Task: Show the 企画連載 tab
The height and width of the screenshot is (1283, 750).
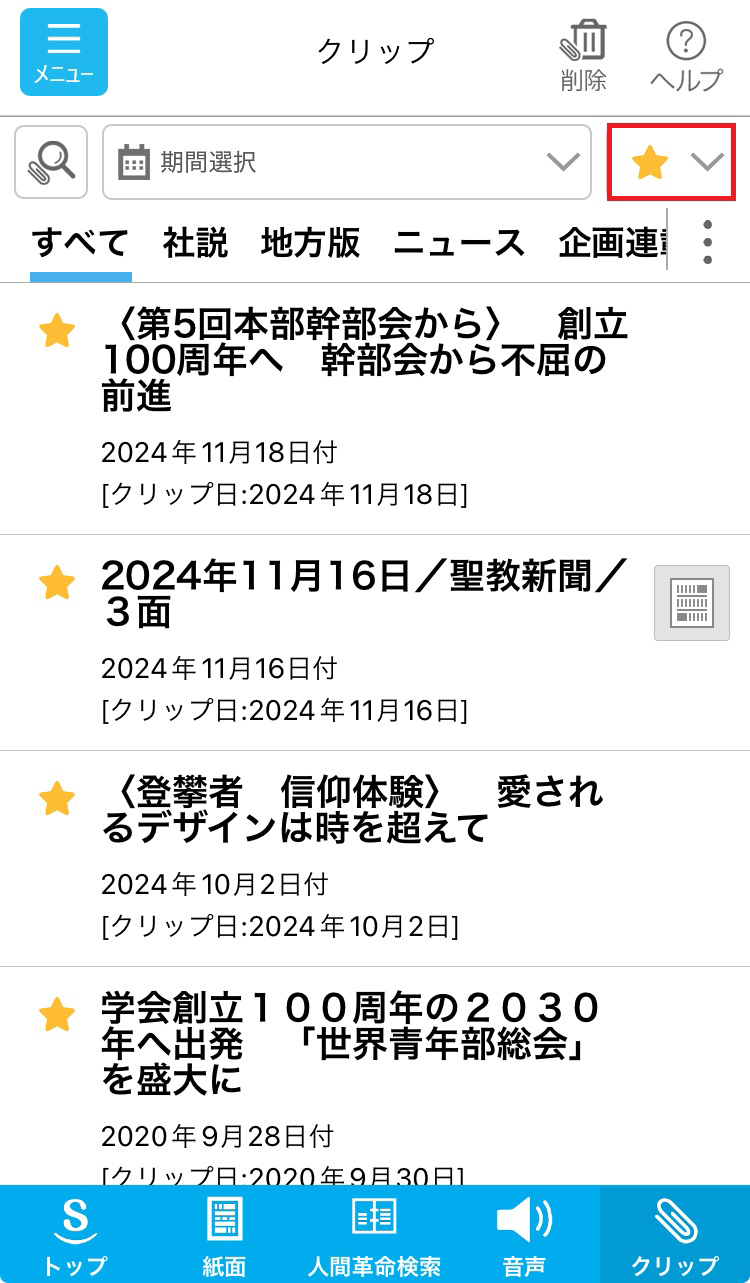Action: (610, 243)
